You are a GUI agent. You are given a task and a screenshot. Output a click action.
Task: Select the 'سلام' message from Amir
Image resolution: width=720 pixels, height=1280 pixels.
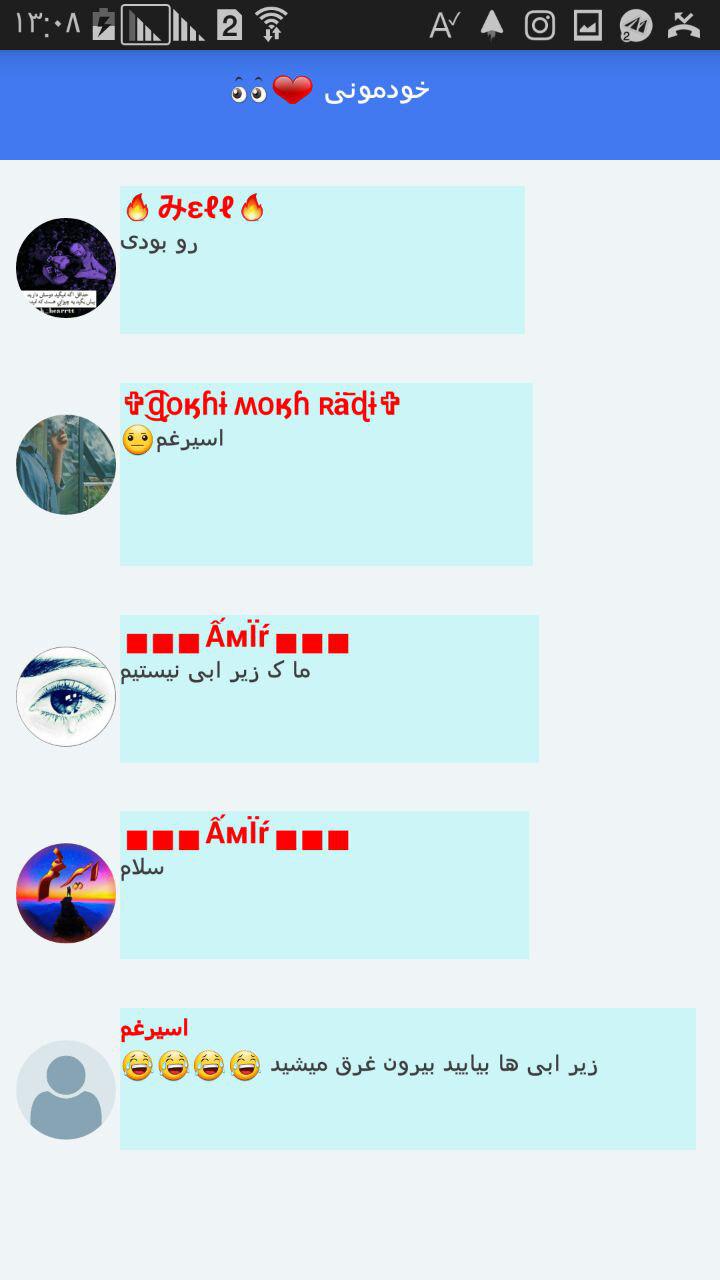tap(324, 885)
